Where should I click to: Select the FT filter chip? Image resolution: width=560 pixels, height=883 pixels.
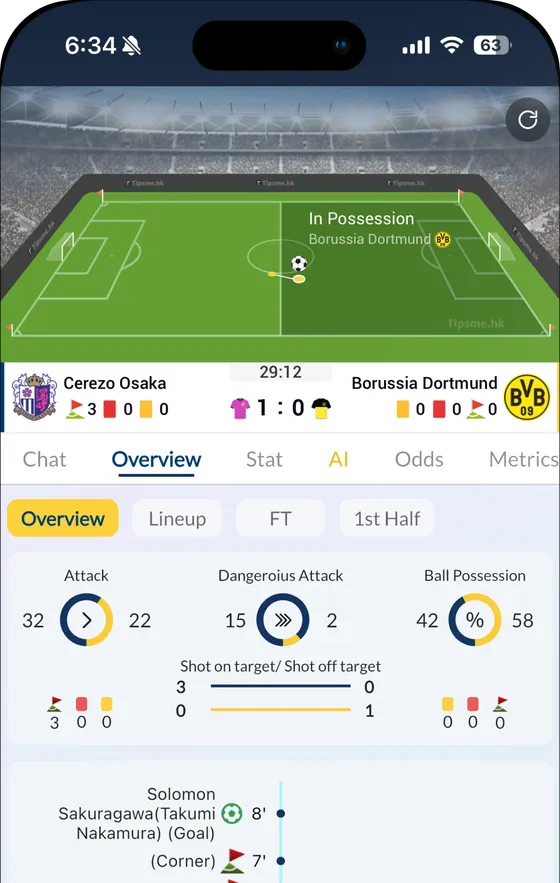coord(281,518)
